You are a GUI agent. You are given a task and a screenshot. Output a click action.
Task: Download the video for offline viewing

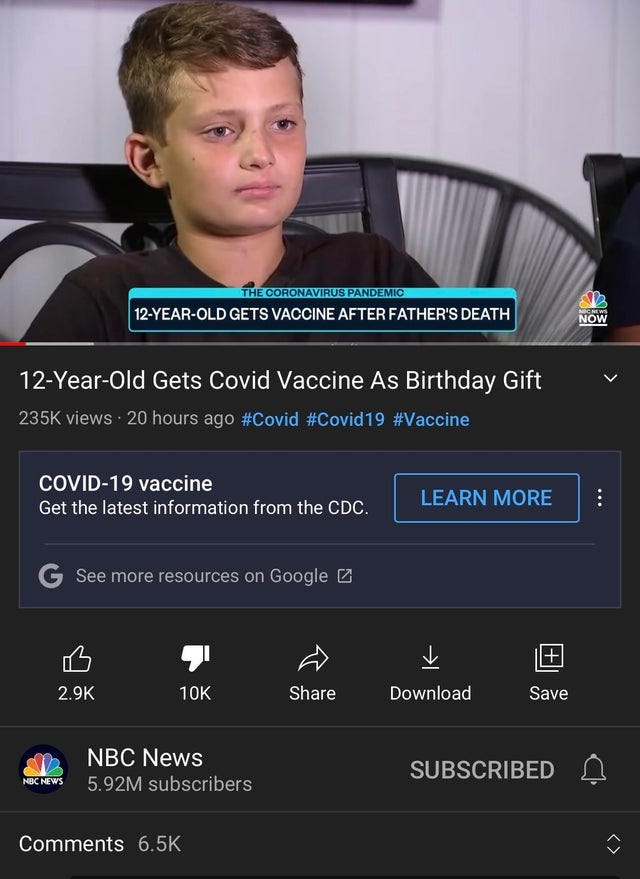click(x=430, y=670)
